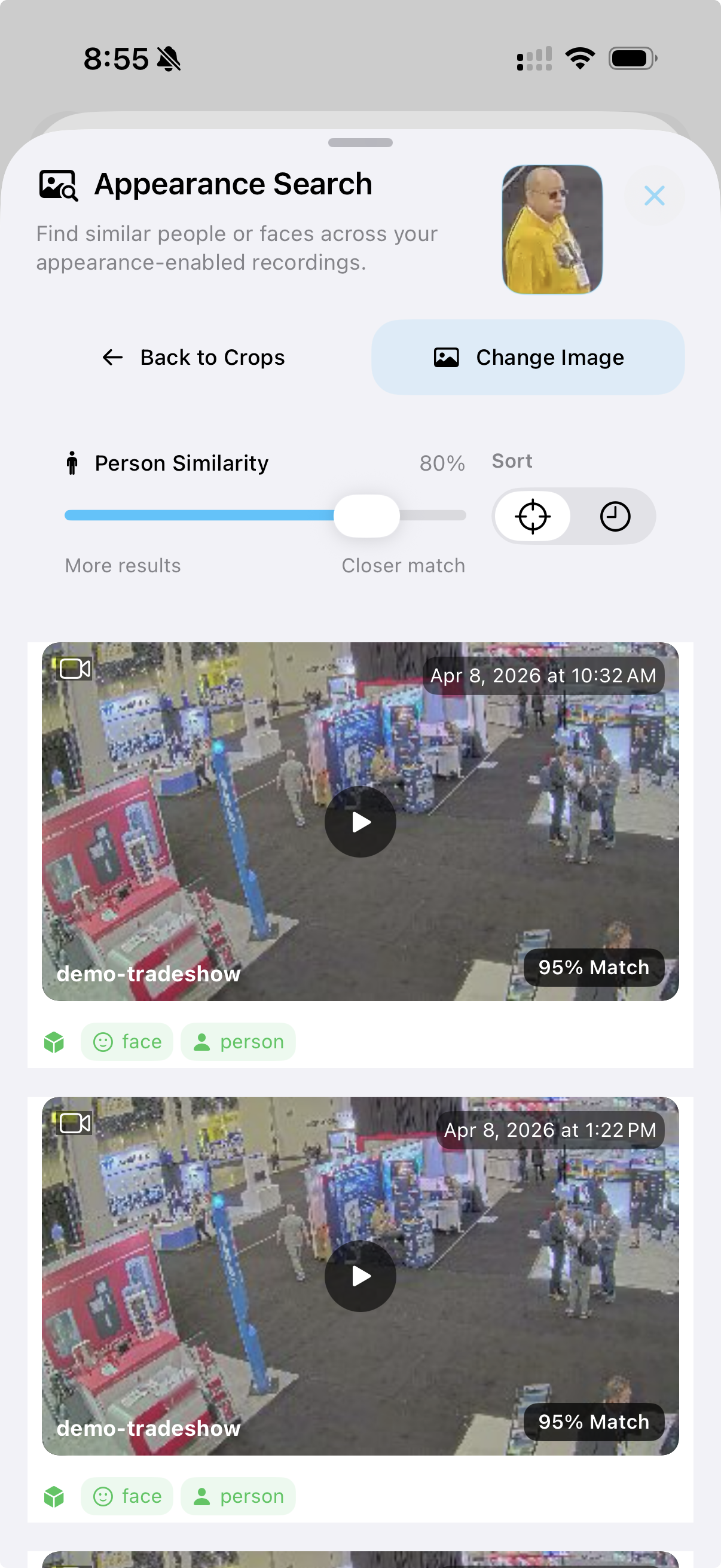Sort results by time
Screen dimensions: 721x1568
(x=615, y=516)
